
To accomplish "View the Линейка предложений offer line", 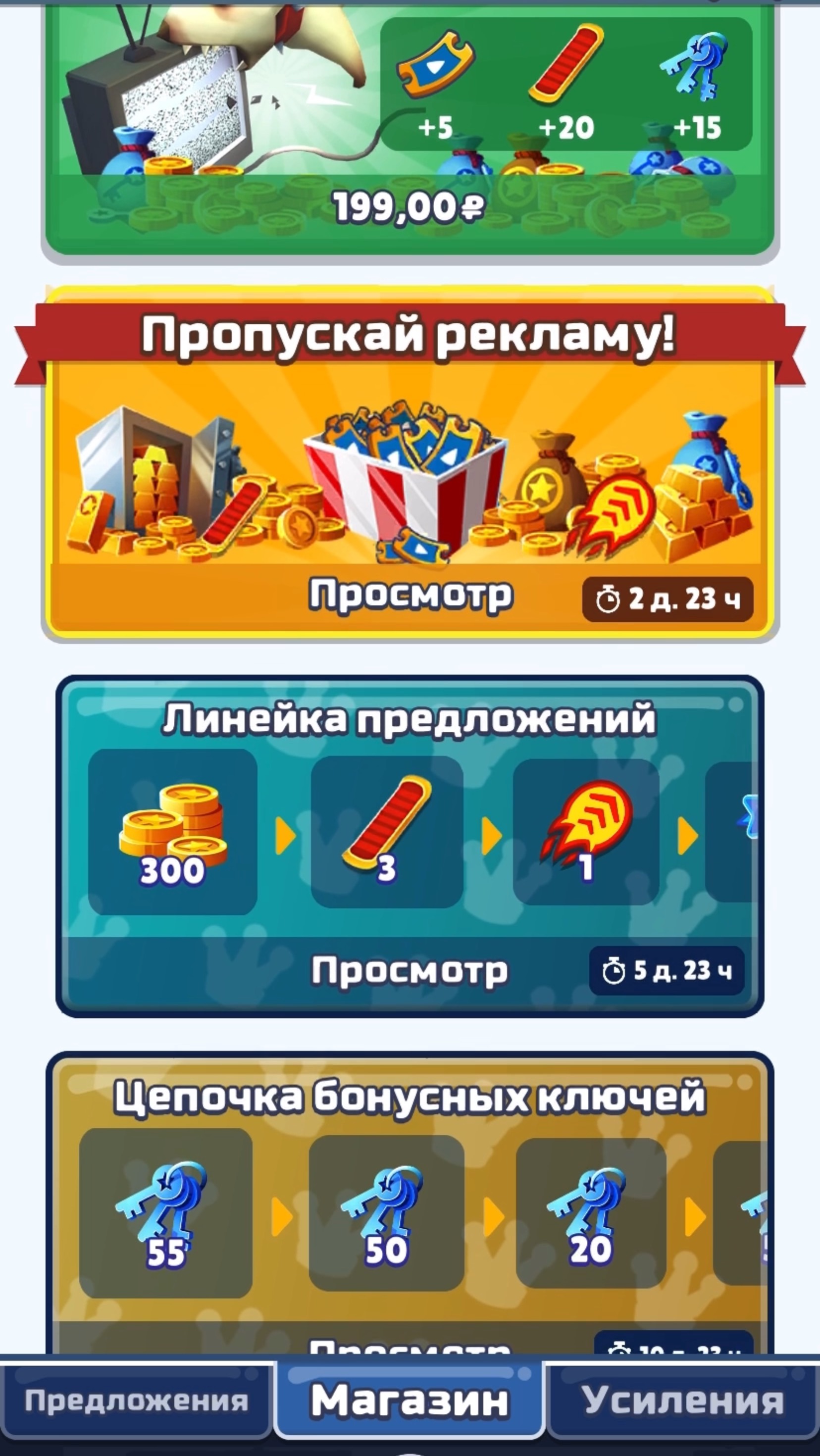I will [410, 970].
